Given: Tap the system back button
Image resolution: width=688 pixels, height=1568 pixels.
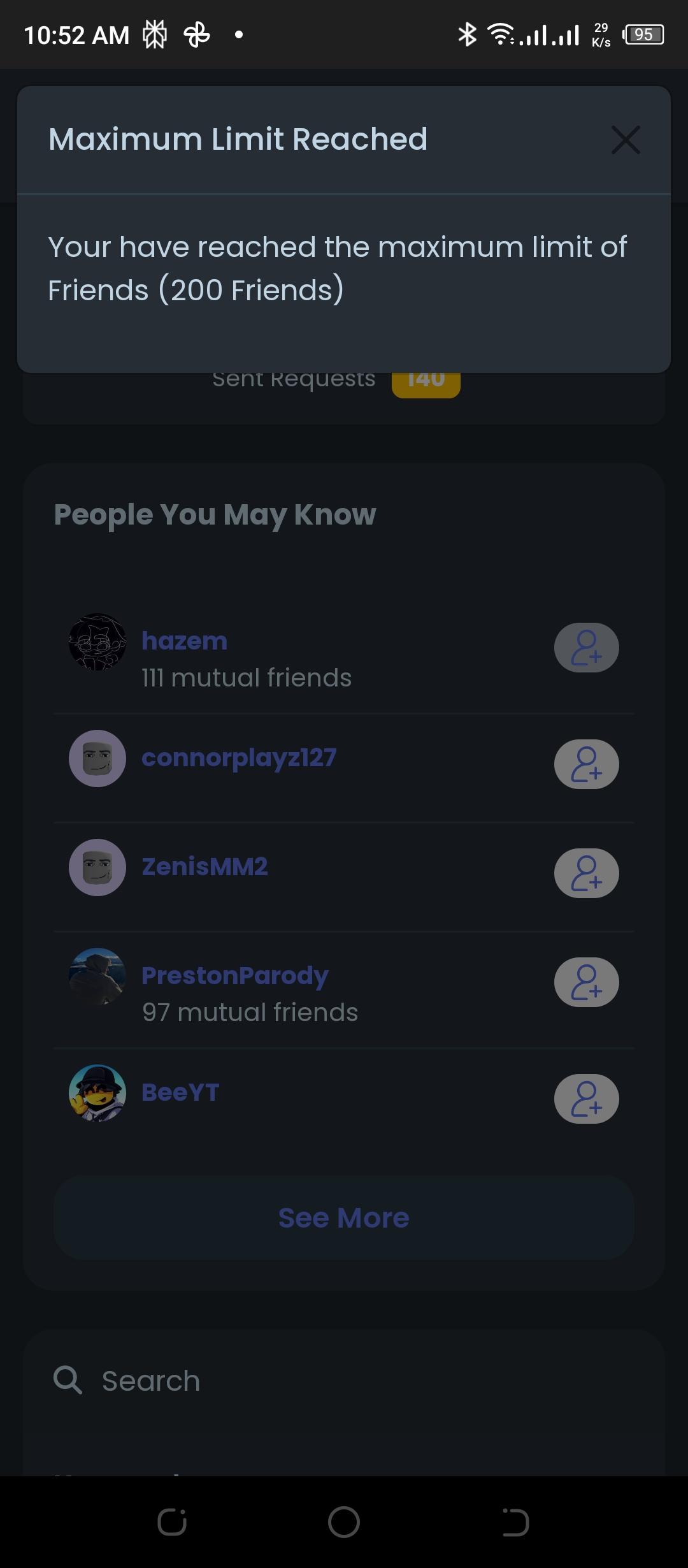Looking at the screenshot, I should tap(515, 1523).
